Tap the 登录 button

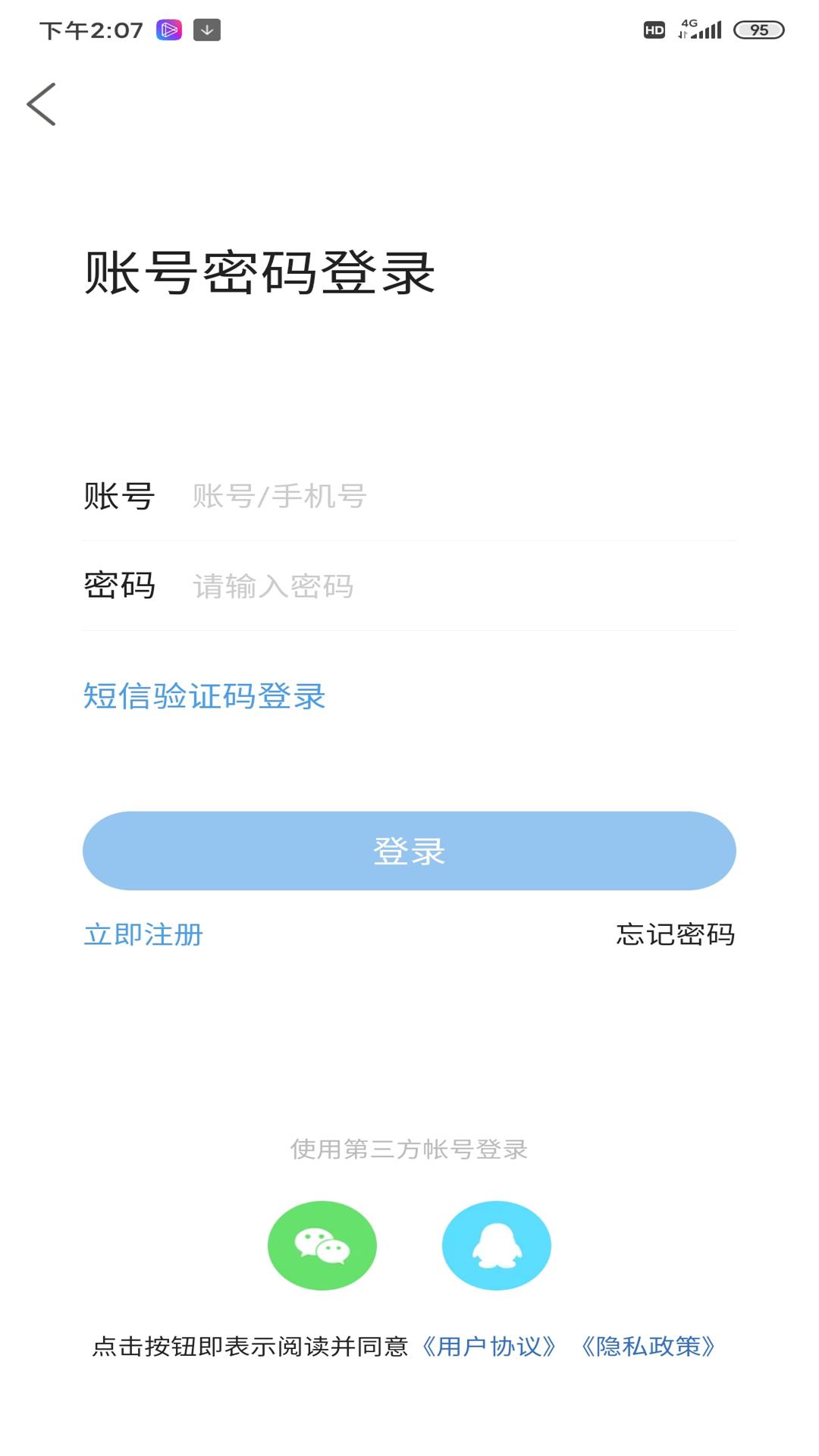click(x=409, y=851)
